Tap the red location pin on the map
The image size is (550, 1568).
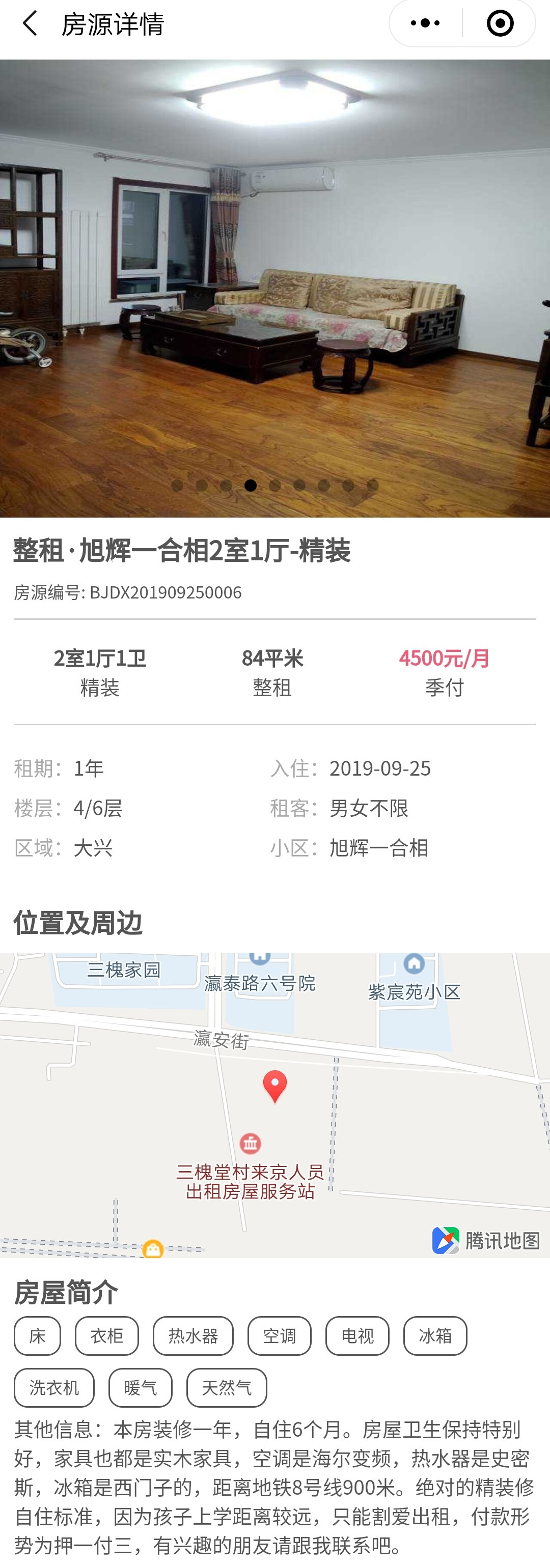click(x=276, y=1087)
